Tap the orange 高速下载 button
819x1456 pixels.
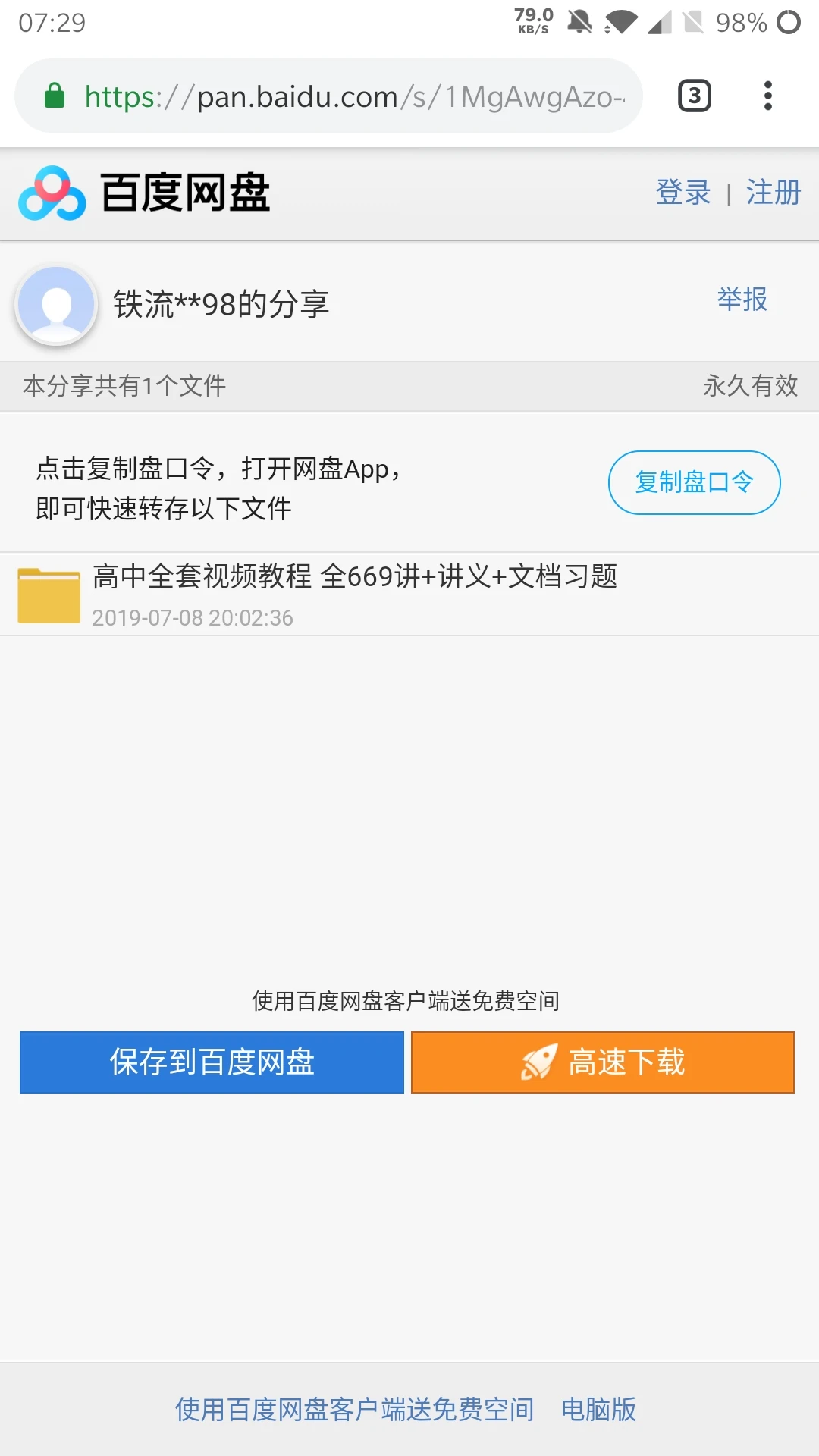[603, 1062]
